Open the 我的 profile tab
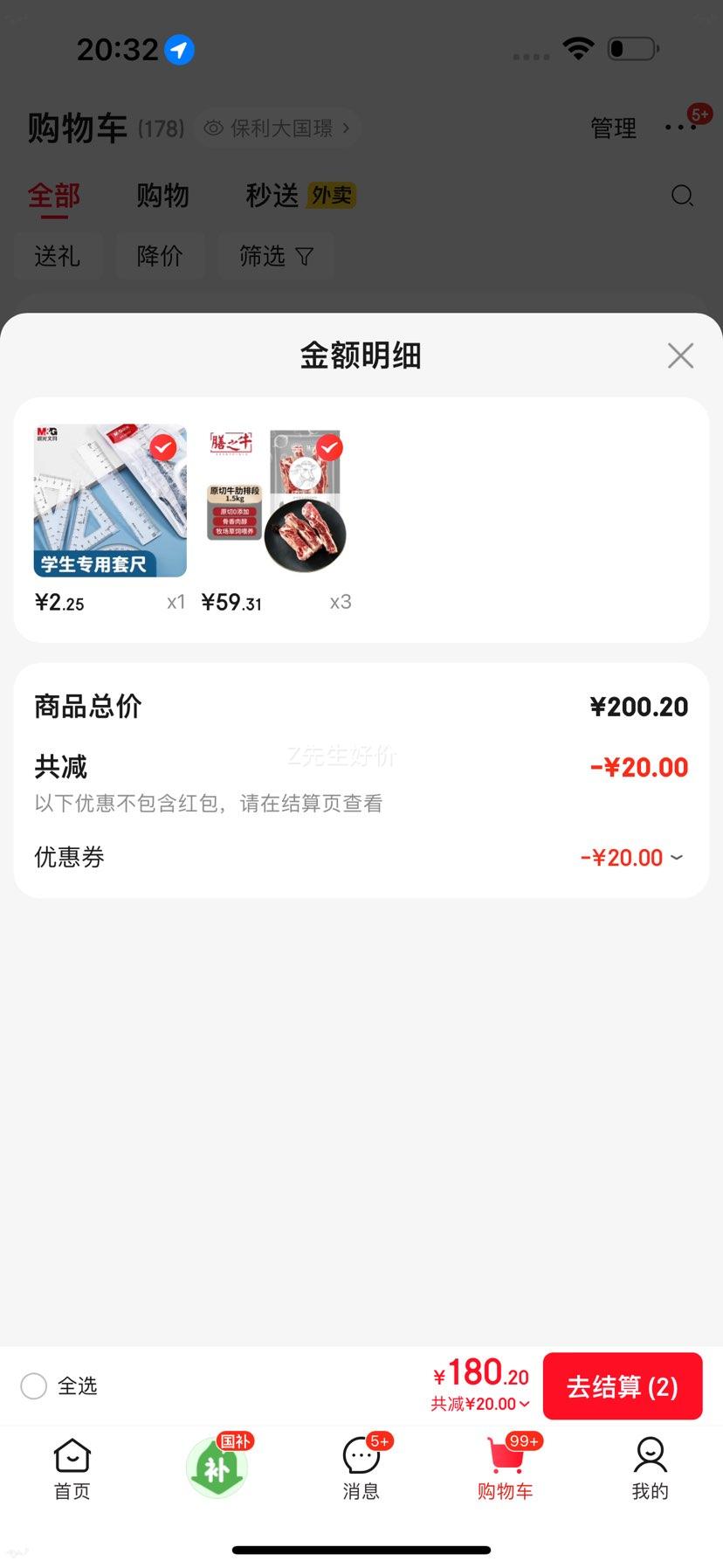 [x=650, y=1469]
